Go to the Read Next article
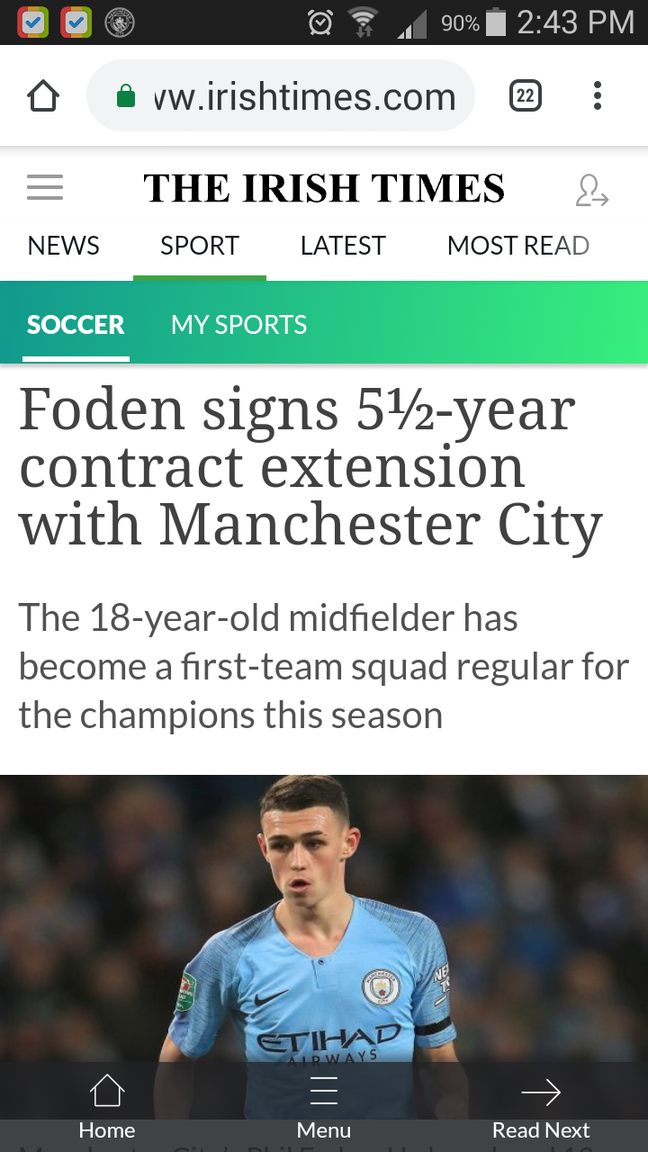Viewport: 648px width, 1152px height. point(541,1106)
